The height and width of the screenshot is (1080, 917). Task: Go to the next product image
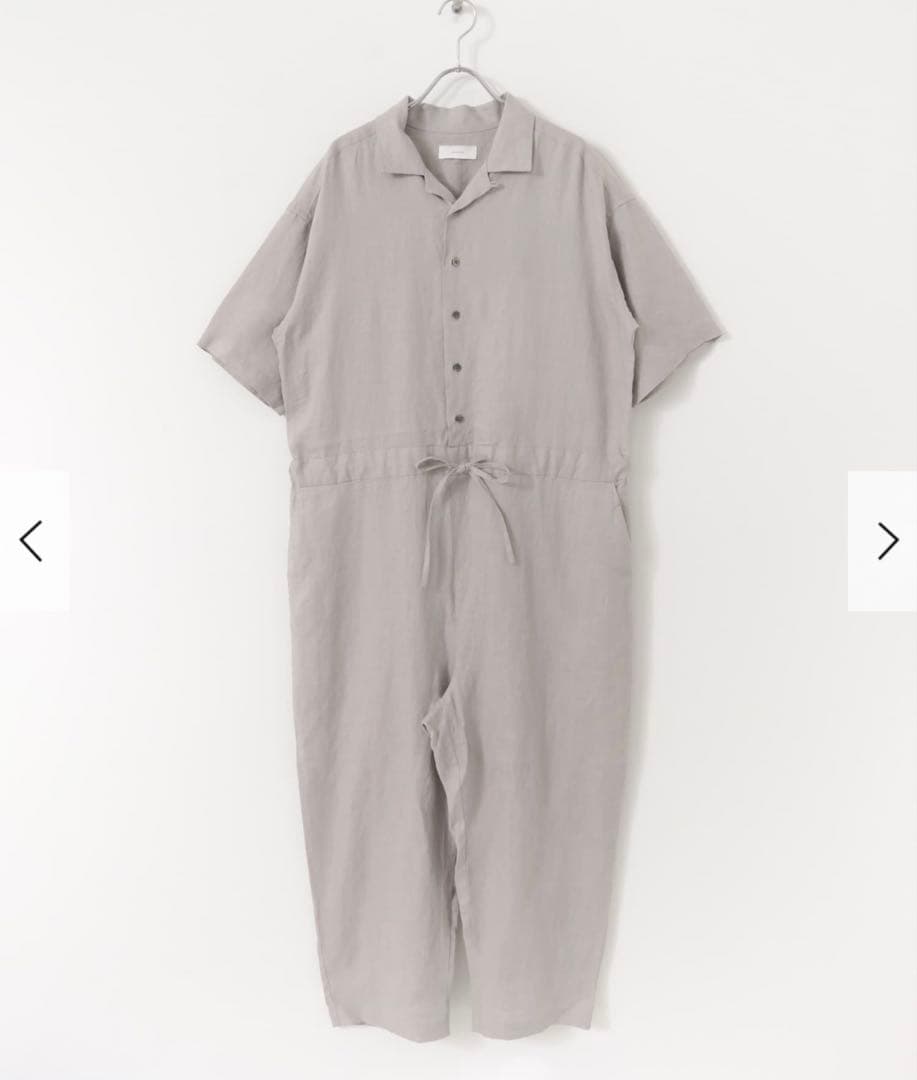[885, 541]
